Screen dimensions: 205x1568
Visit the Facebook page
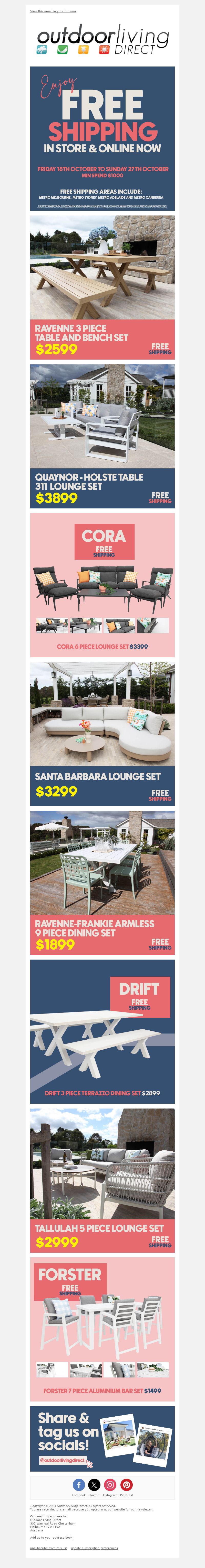[79, 1485]
